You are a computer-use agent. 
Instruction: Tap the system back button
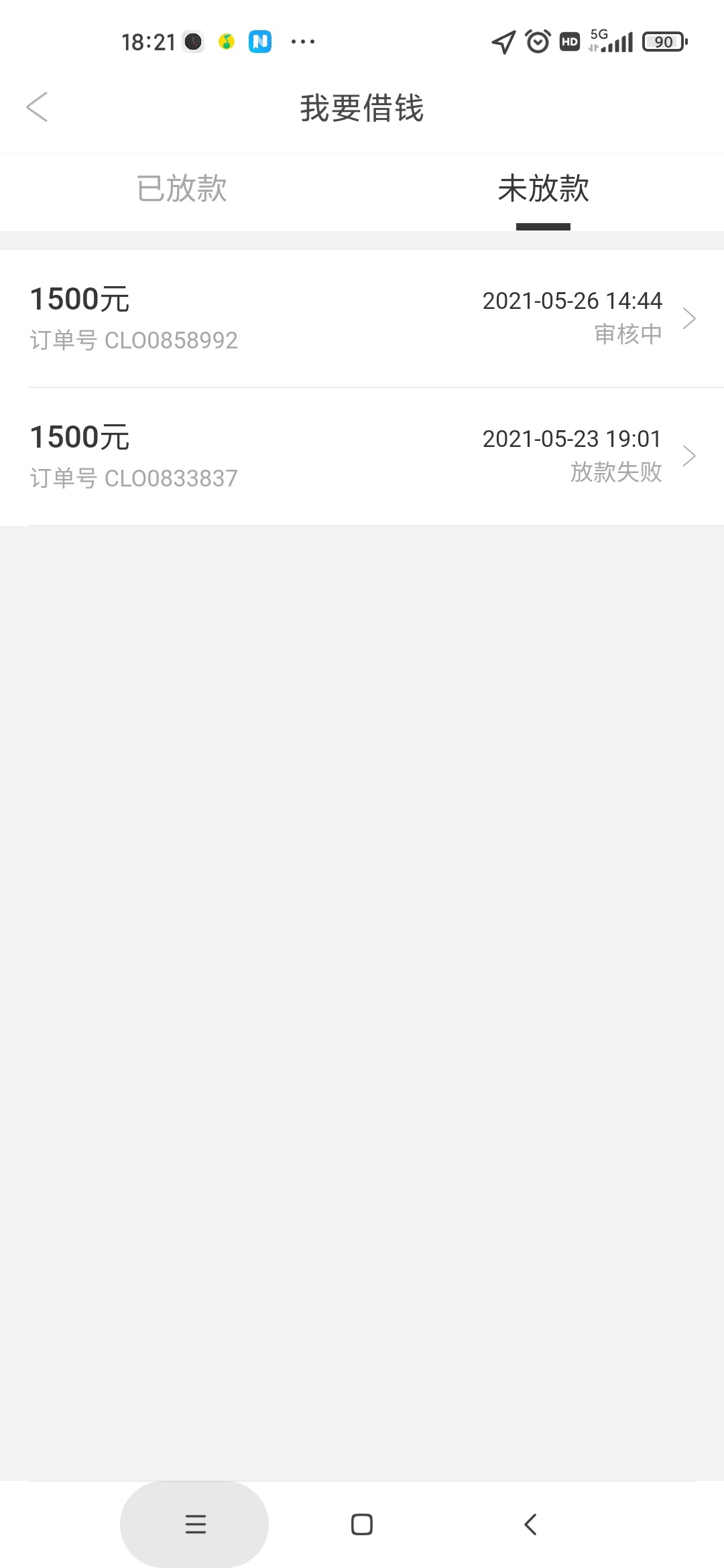[530, 1524]
